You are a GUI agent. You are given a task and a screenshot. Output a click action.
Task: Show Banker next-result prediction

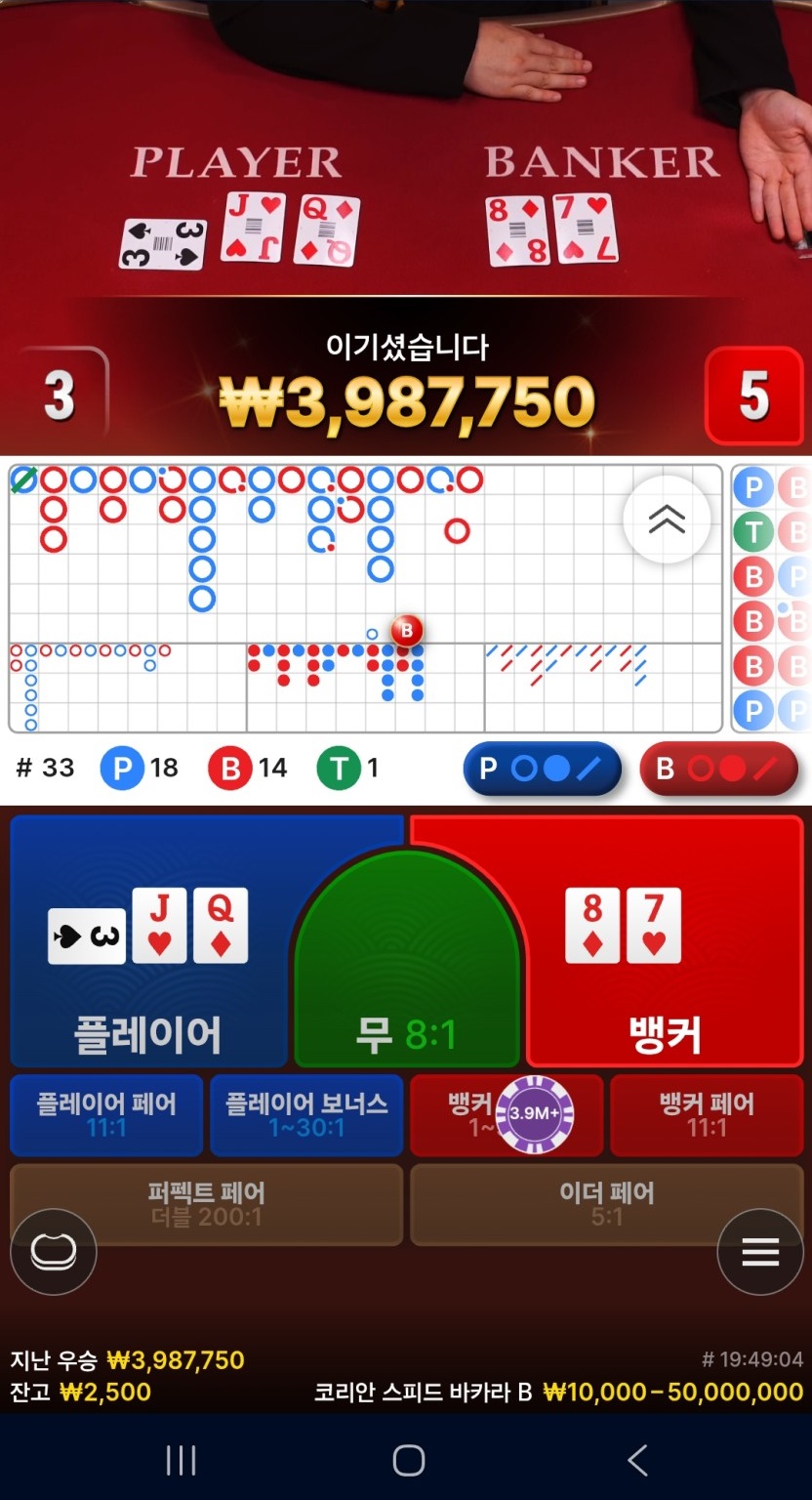[719, 769]
